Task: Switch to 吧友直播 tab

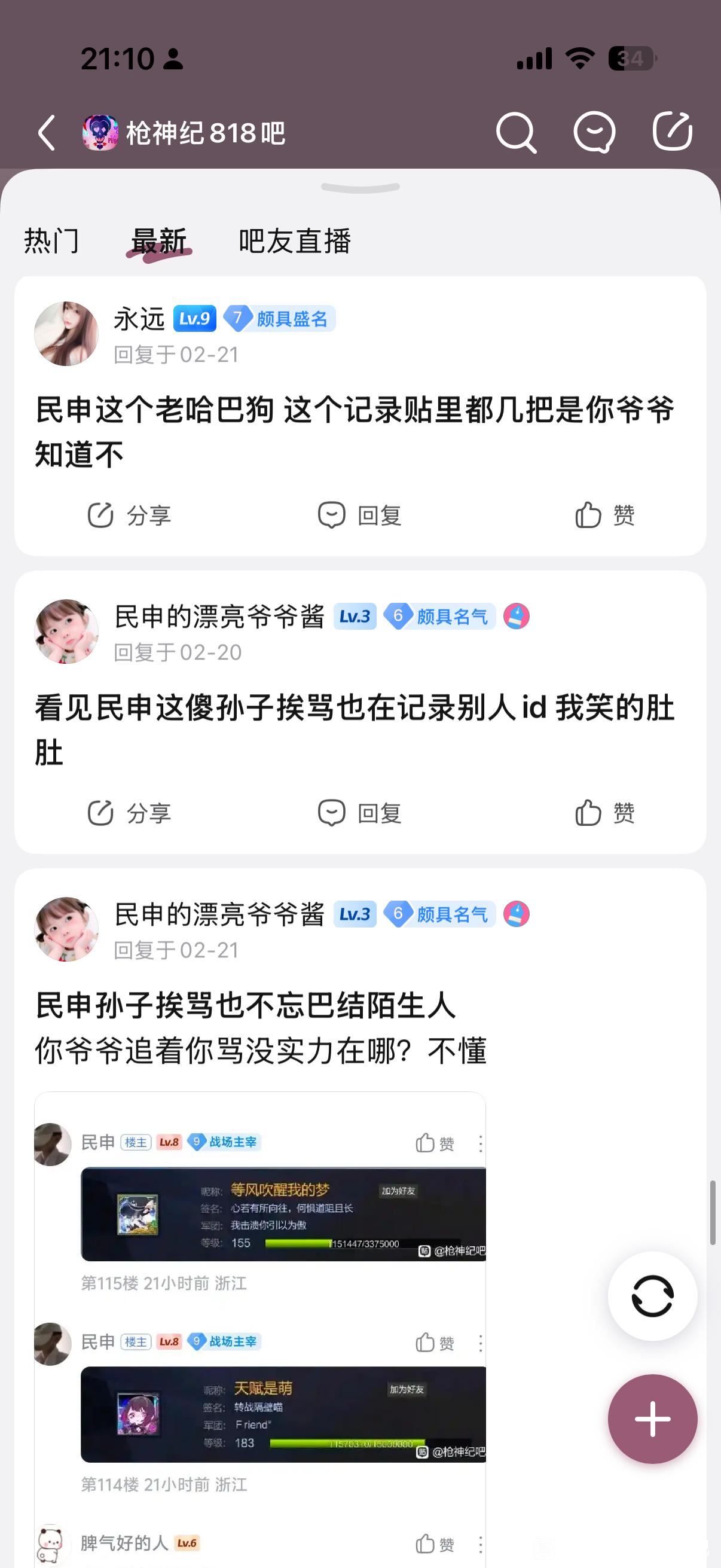Action: [295, 241]
